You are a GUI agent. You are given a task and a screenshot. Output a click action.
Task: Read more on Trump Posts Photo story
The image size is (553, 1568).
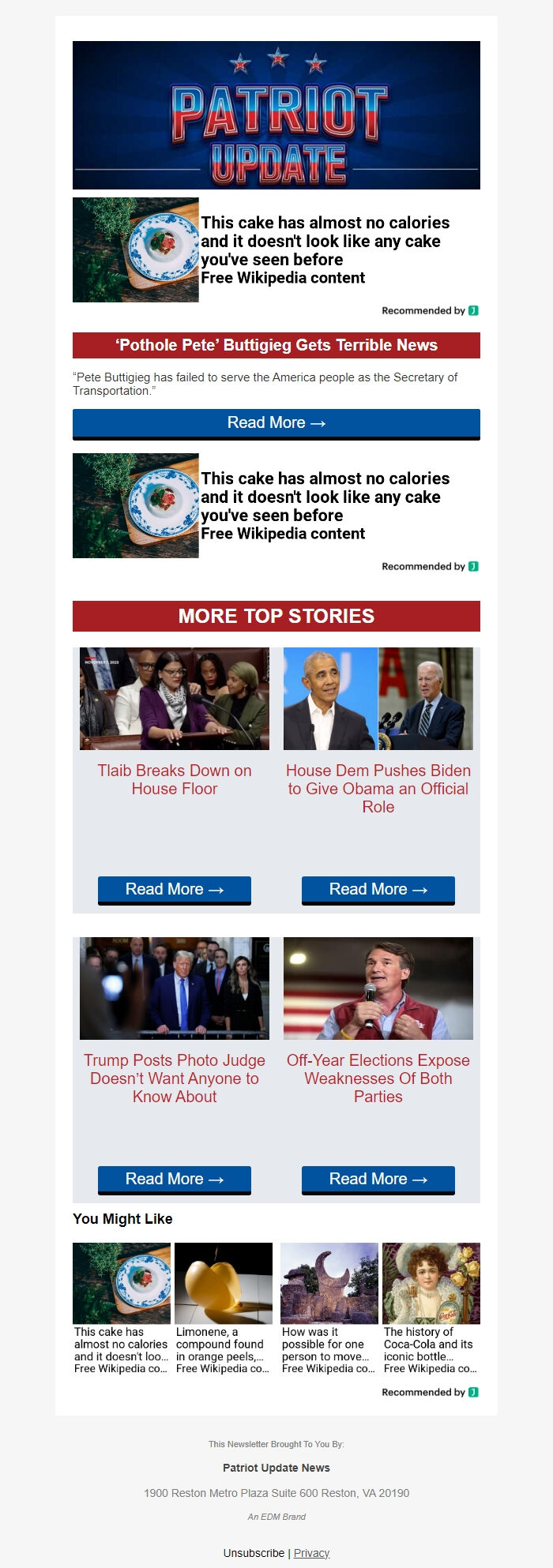click(x=175, y=1180)
